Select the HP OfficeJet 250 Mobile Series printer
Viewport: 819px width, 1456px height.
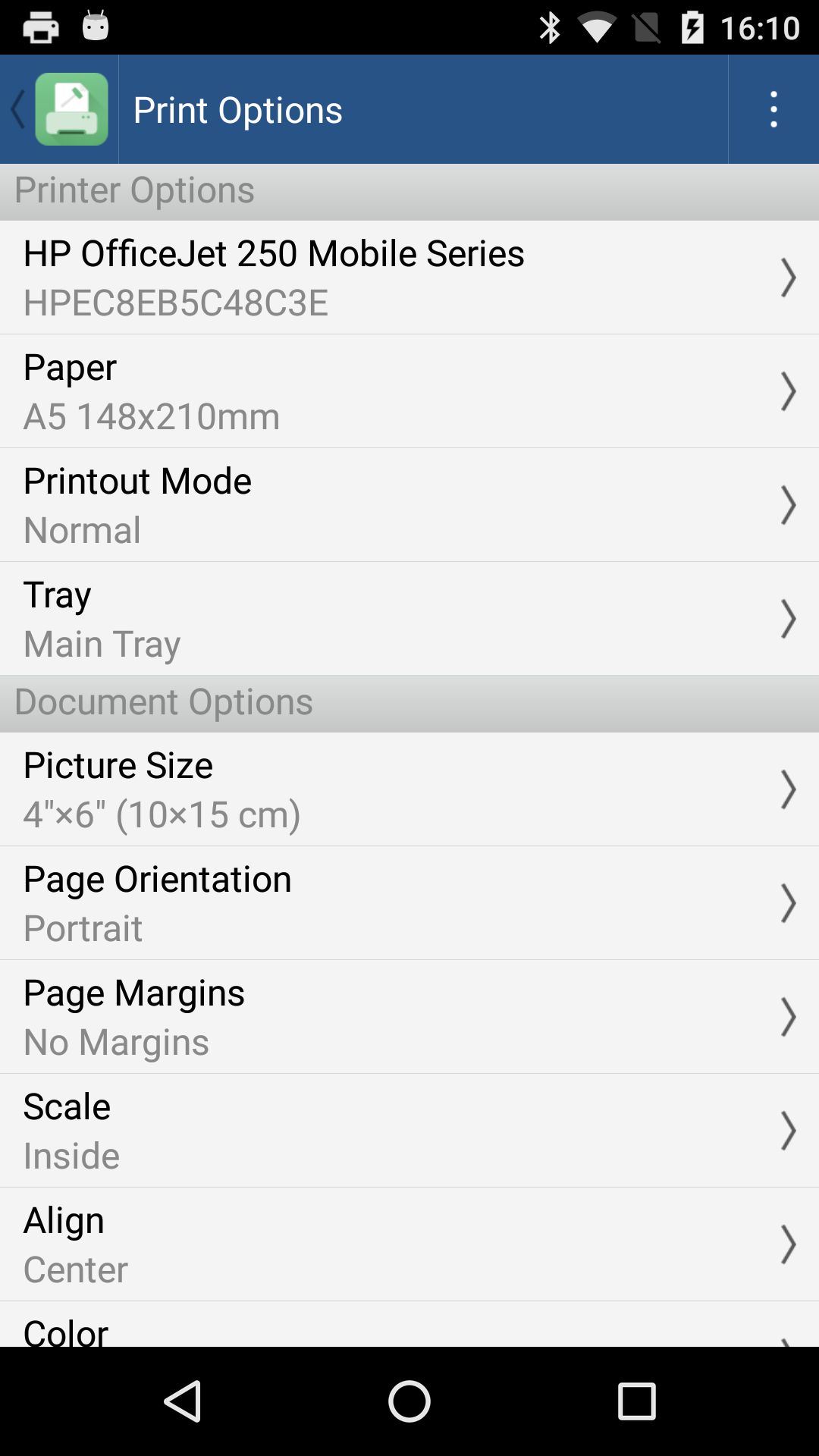pos(409,277)
